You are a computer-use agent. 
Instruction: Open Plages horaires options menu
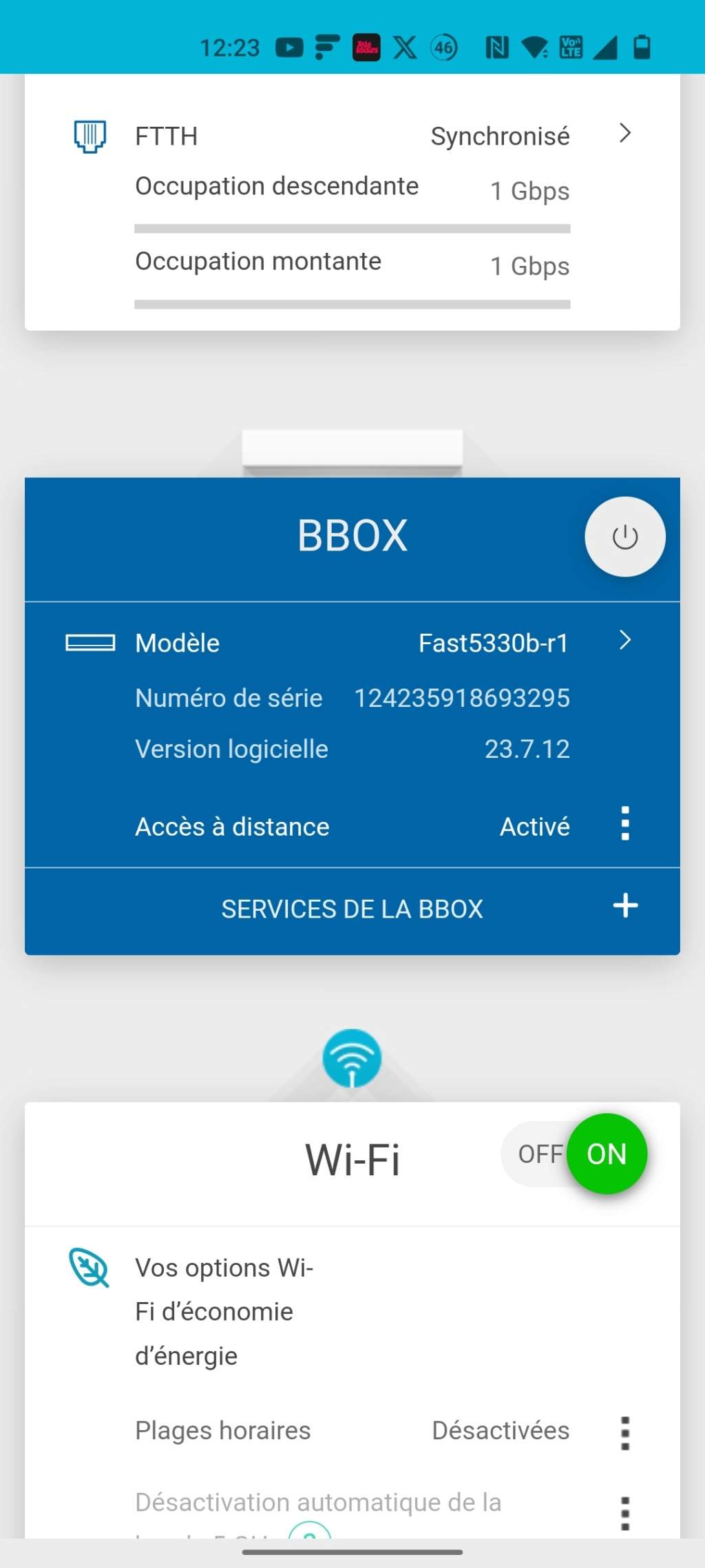click(624, 1433)
